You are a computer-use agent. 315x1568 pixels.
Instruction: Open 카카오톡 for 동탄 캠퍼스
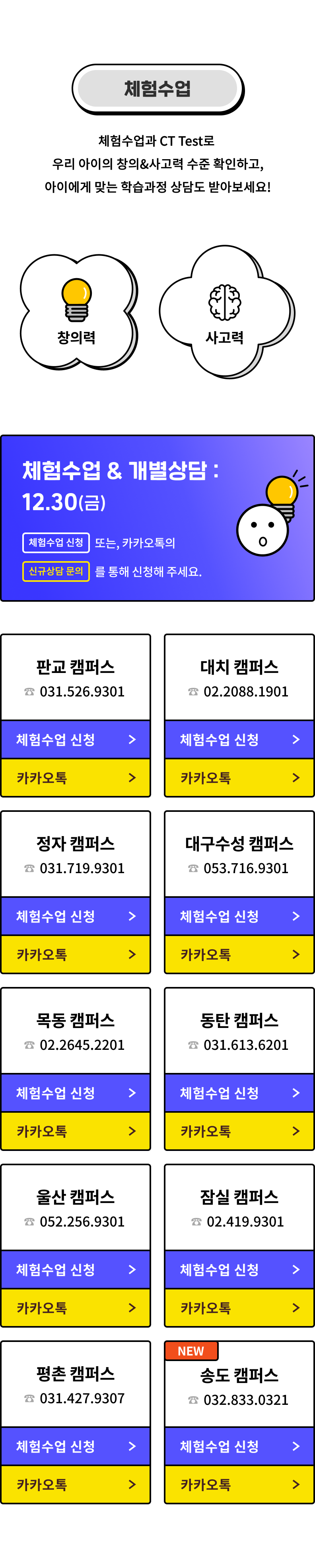click(239, 1131)
